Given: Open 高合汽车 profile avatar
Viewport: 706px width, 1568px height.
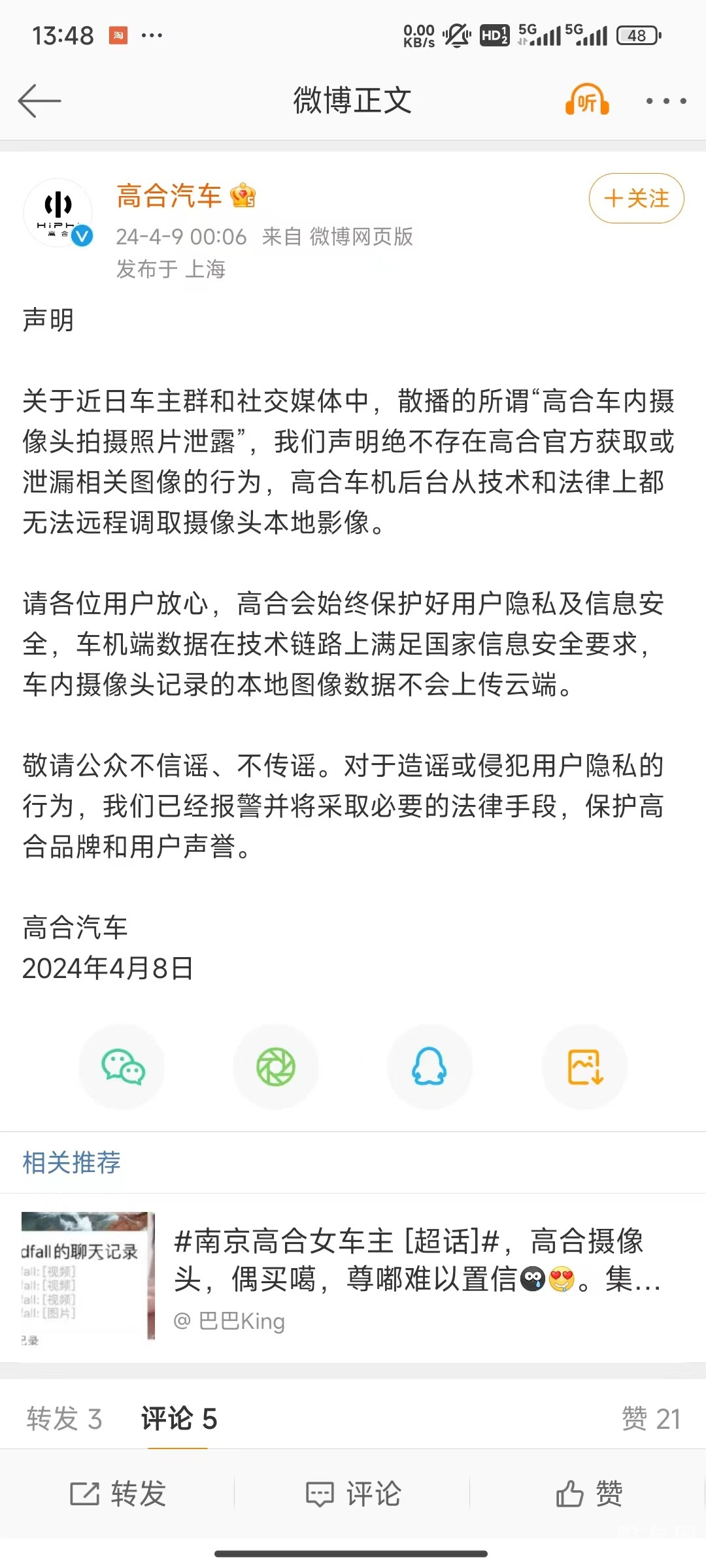Looking at the screenshot, I should (x=59, y=213).
